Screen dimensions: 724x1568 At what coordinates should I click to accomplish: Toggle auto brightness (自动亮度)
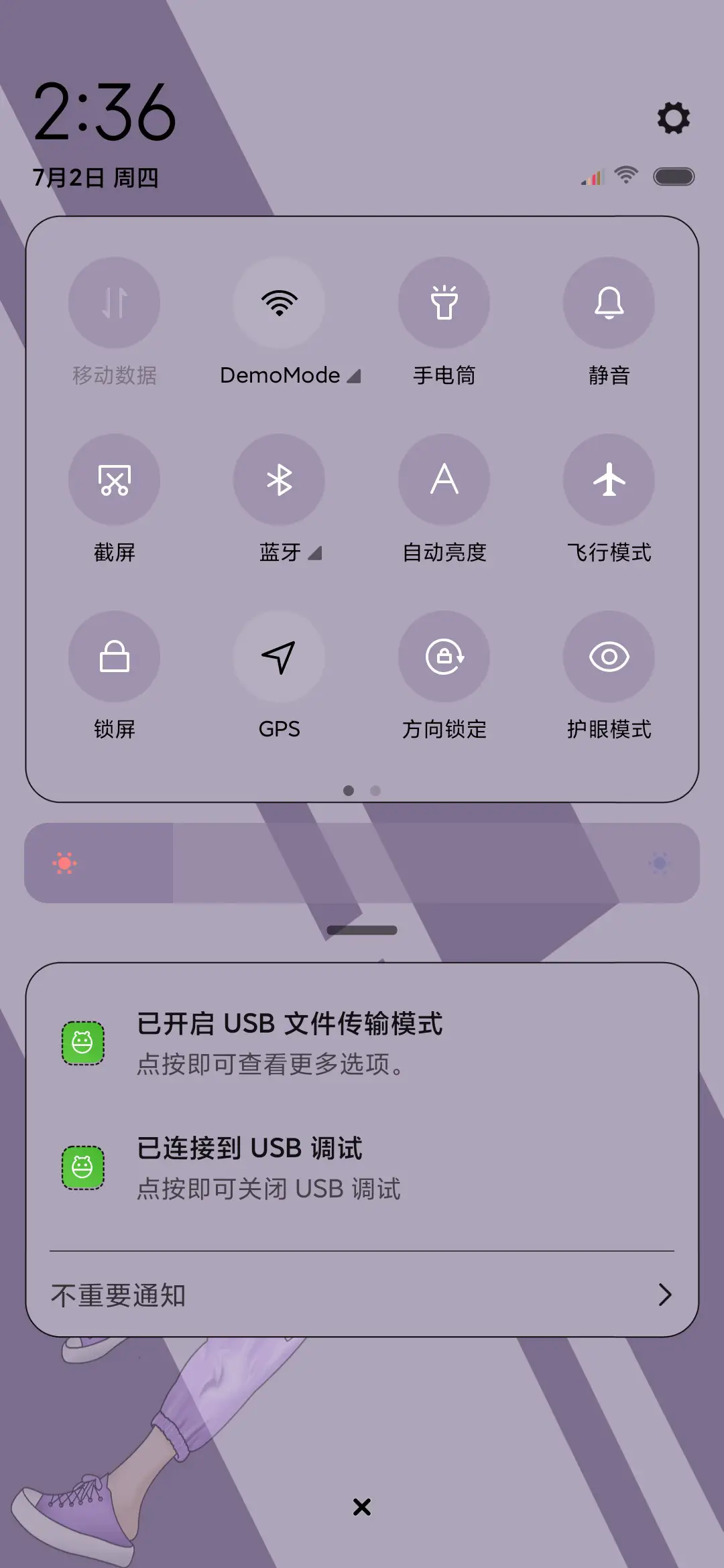[444, 480]
